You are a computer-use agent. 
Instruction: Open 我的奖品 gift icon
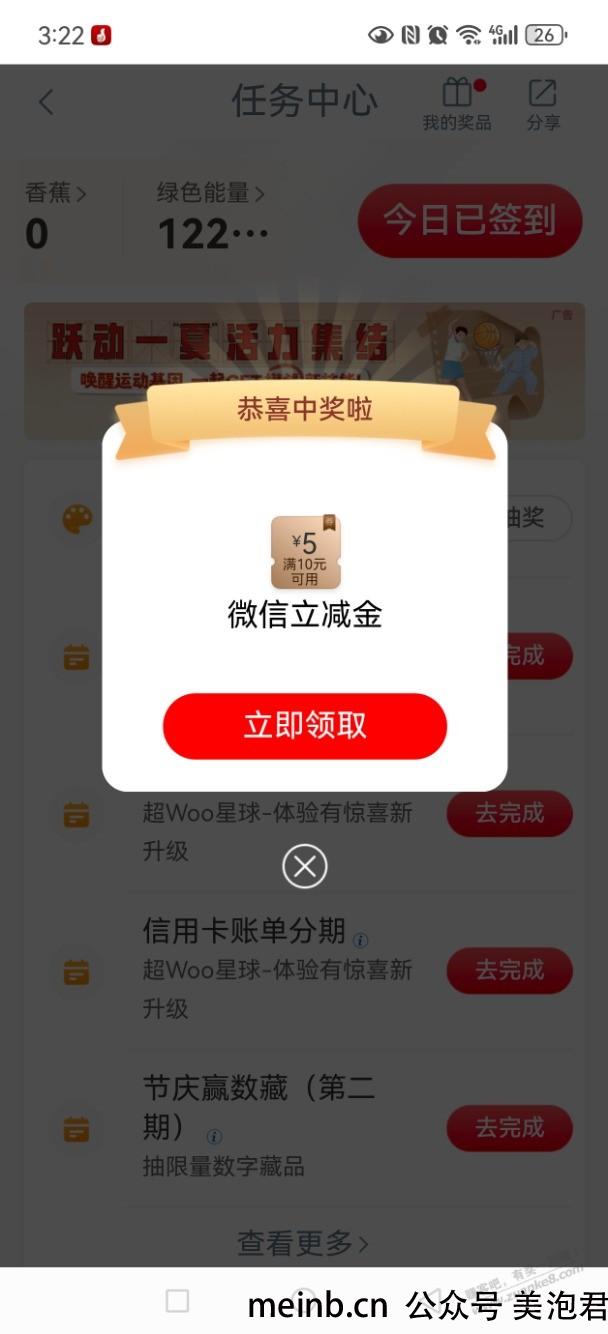coord(457,104)
